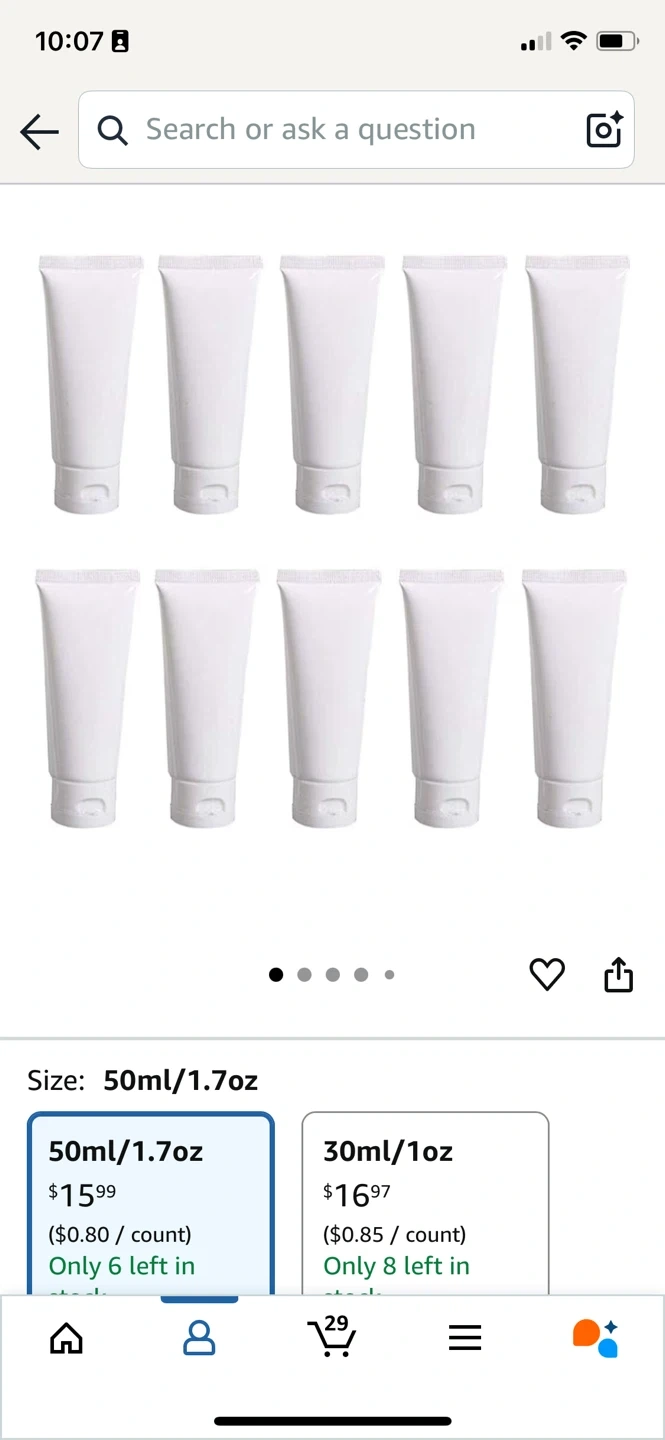Go to the Home tab
The width and height of the screenshot is (665, 1440).
[67, 1338]
